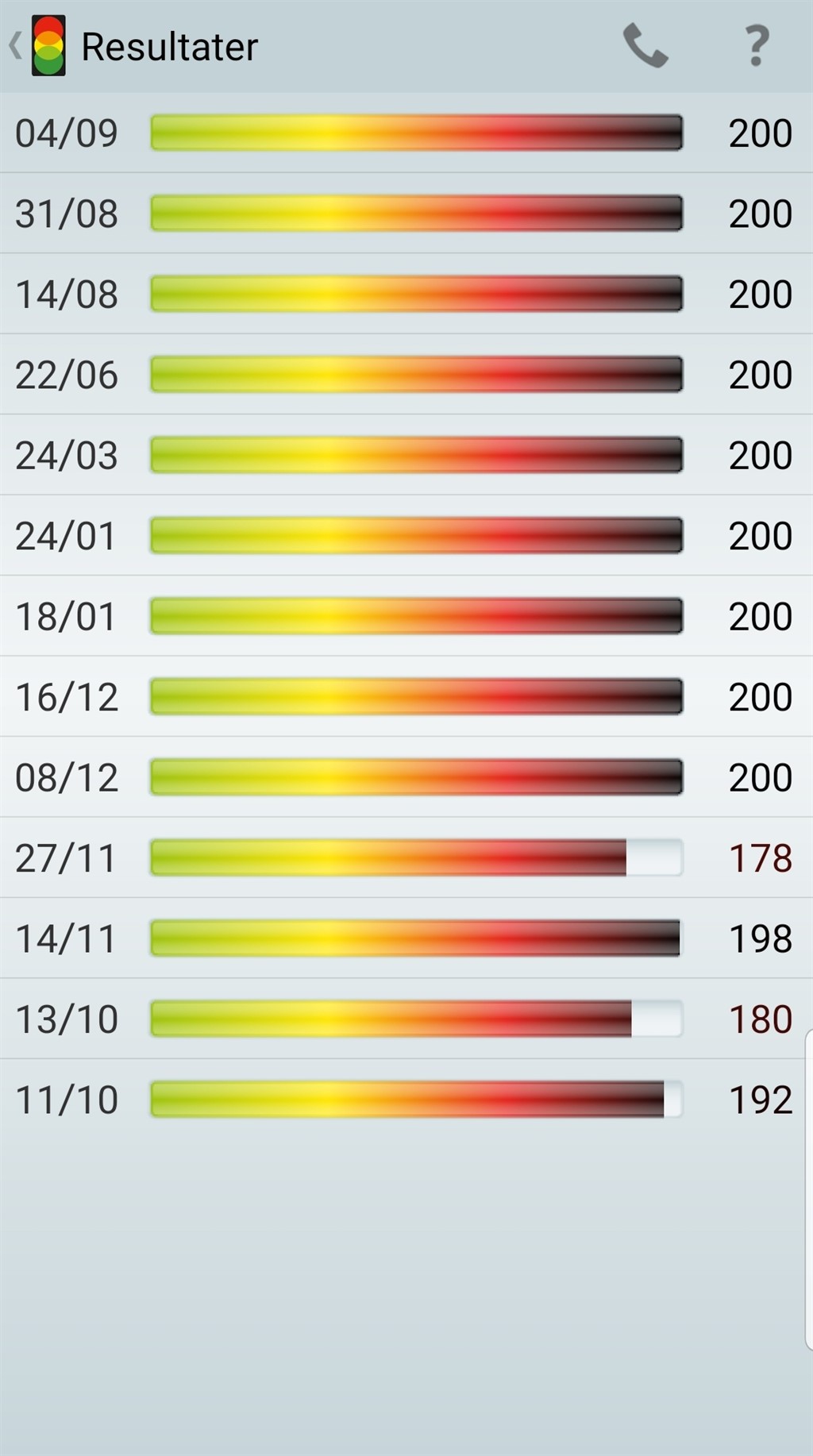The image size is (813, 1456).
Task: Select the 11/10 result scoring 192
Action: [406, 1100]
